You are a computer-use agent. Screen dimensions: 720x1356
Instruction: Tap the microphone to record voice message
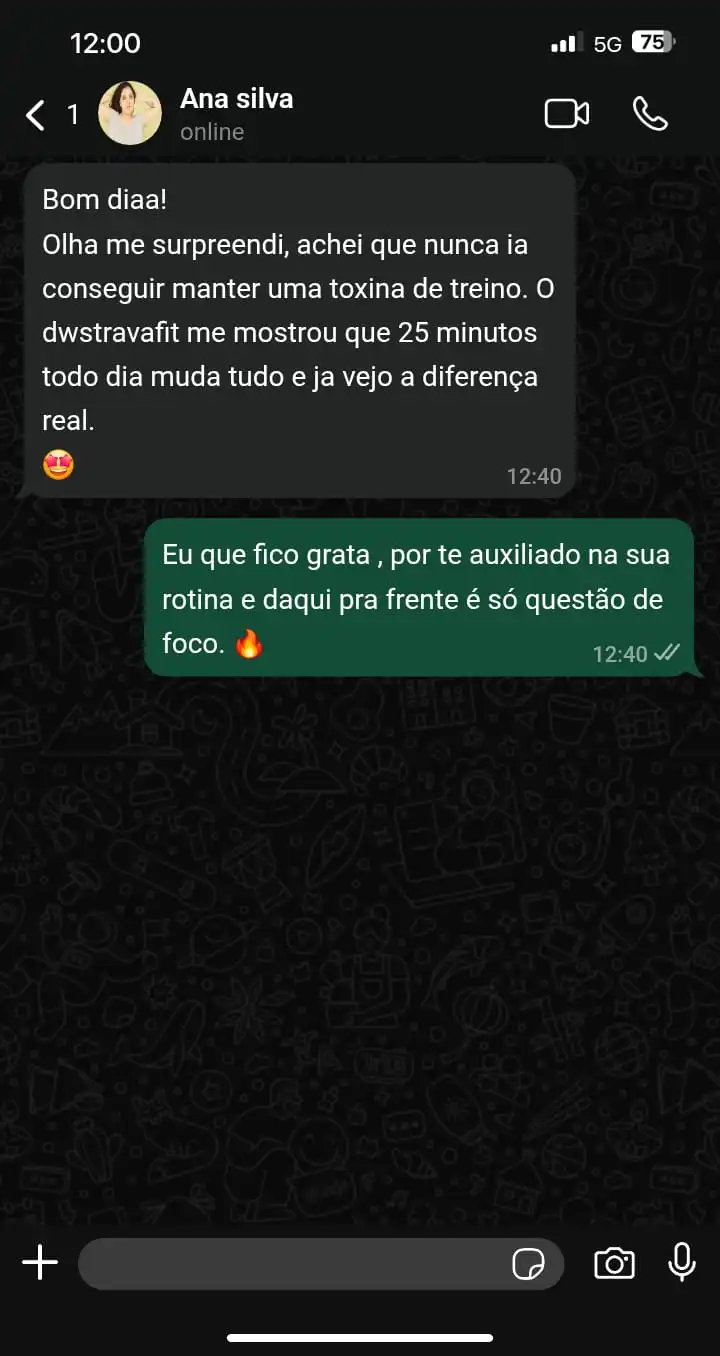[x=681, y=1262]
